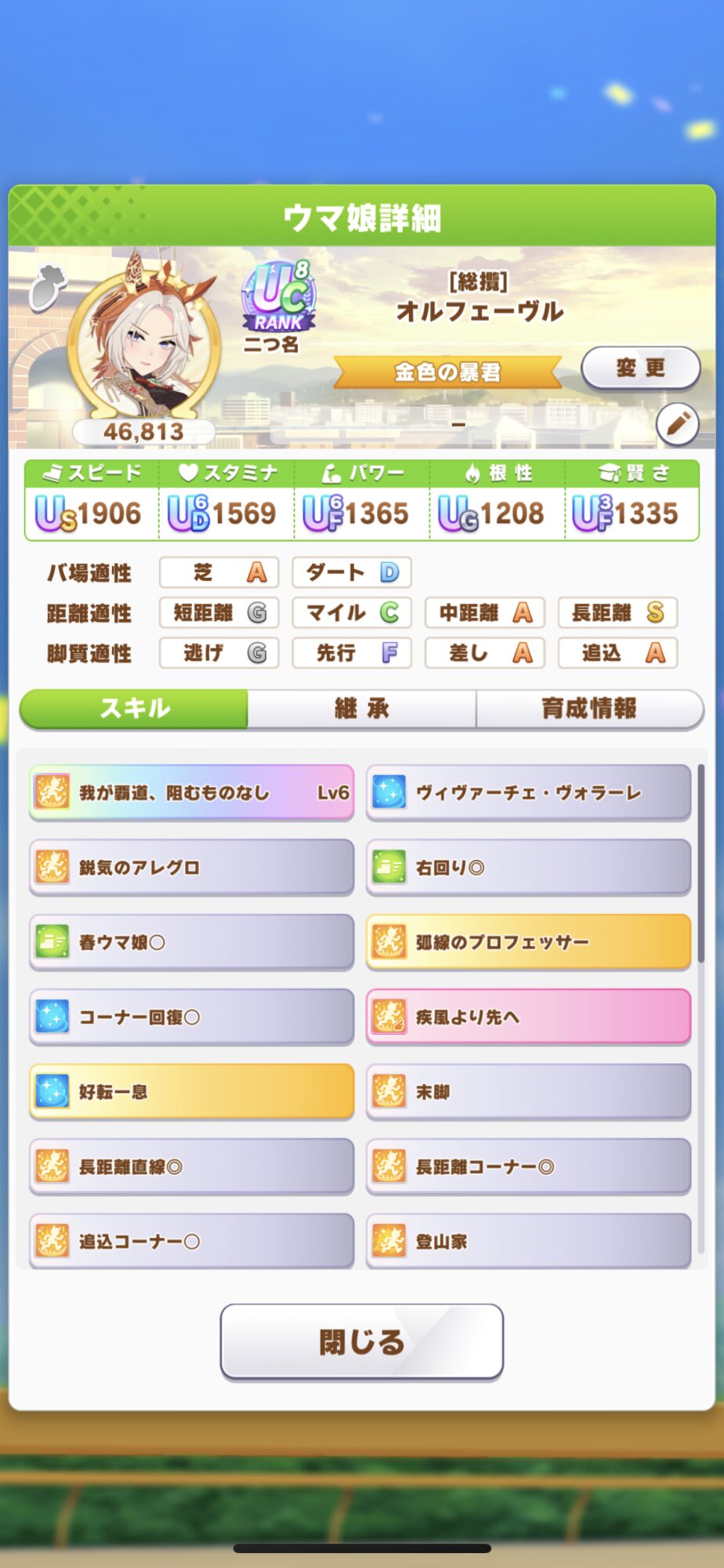The height and width of the screenshot is (1568, 724).
Task: Switch to the 継承 tab
Action: click(361, 709)
